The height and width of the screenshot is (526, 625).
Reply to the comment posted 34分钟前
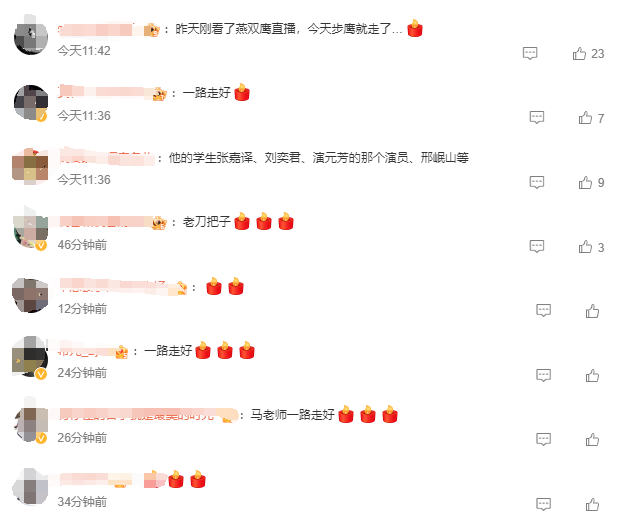pyautogui.click(x=543, y=504)
